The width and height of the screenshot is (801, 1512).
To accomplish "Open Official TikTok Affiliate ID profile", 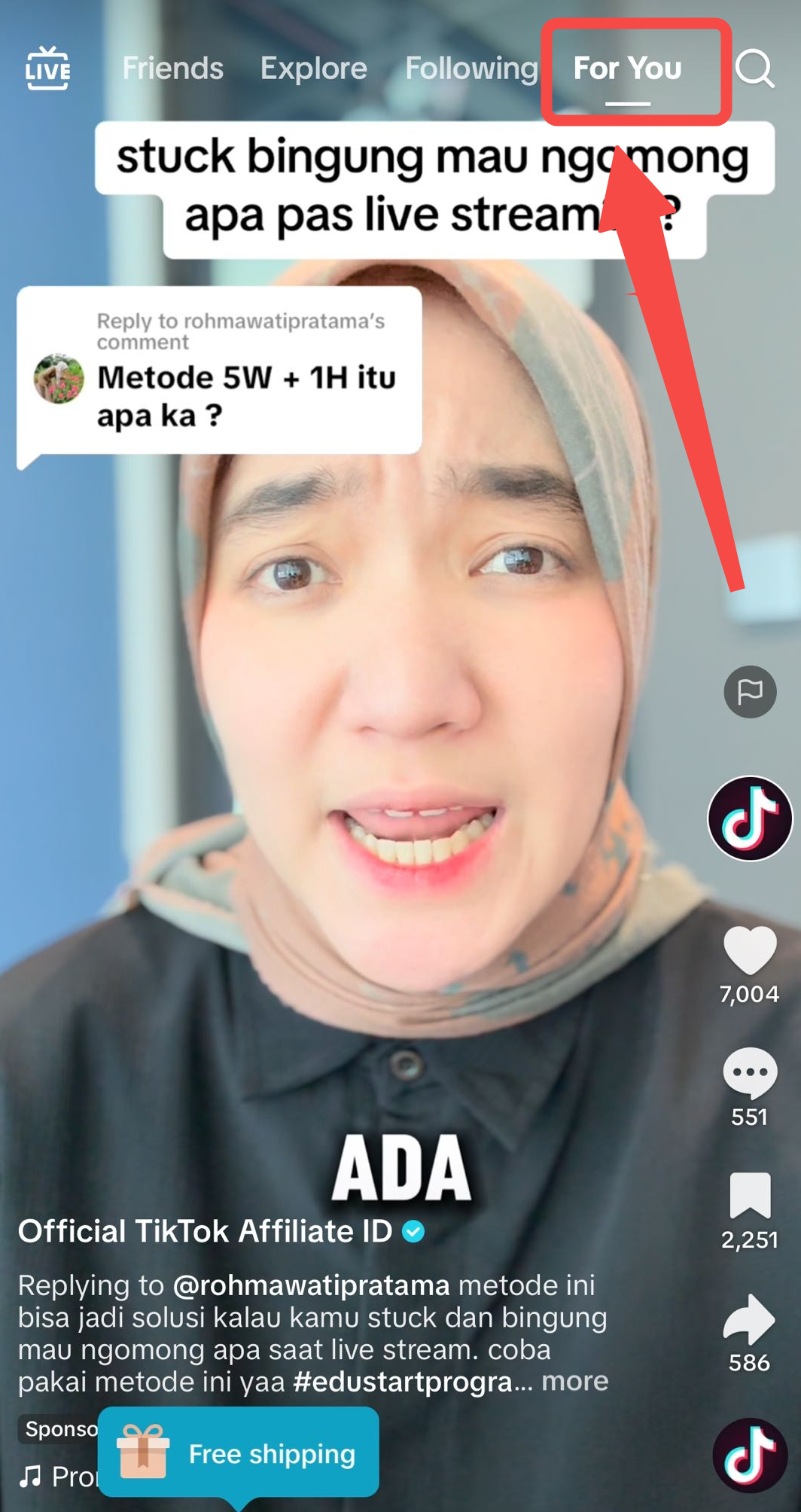I will click(205, 1232).
